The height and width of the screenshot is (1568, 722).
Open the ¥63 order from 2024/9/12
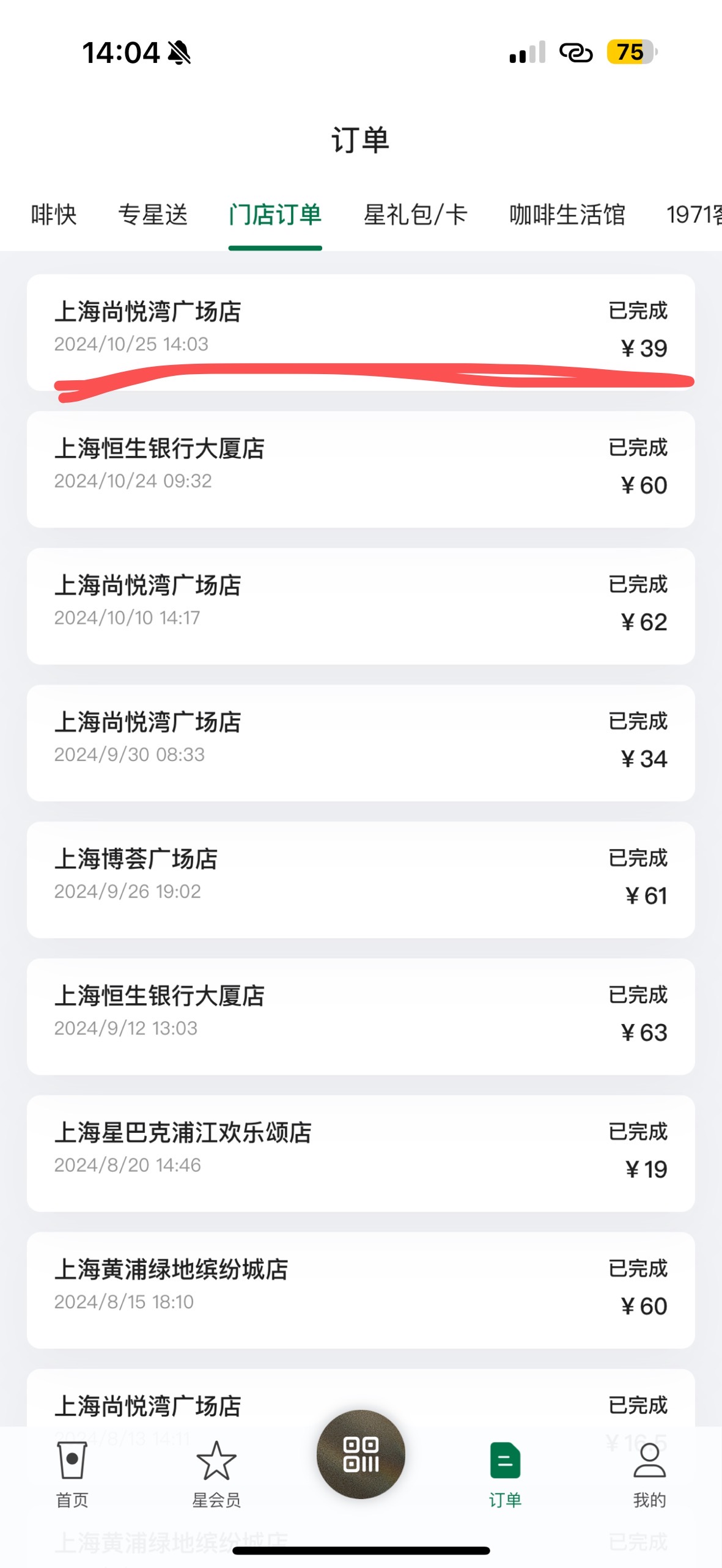[361, 1017]
